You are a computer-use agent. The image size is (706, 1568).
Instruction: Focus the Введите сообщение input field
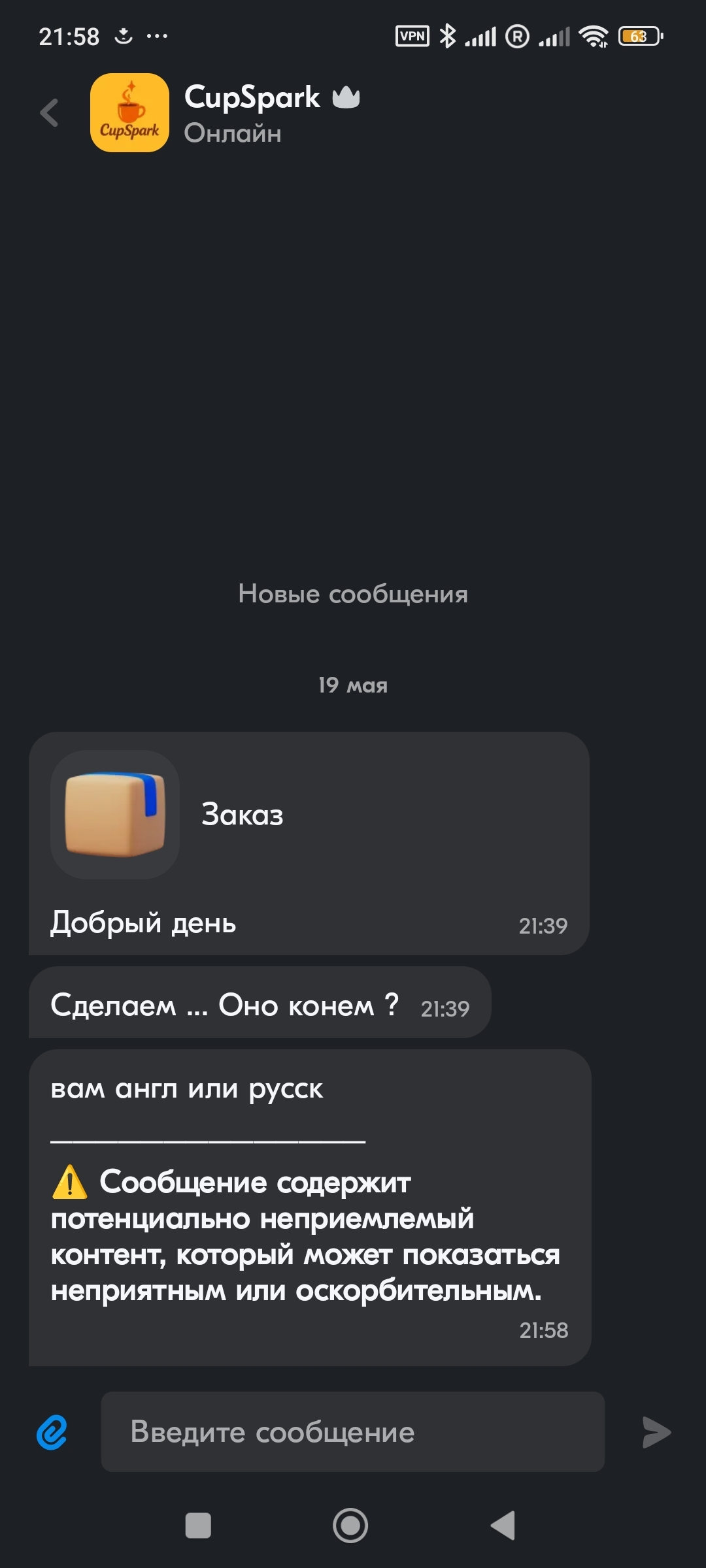click(x=353, y=1432)
